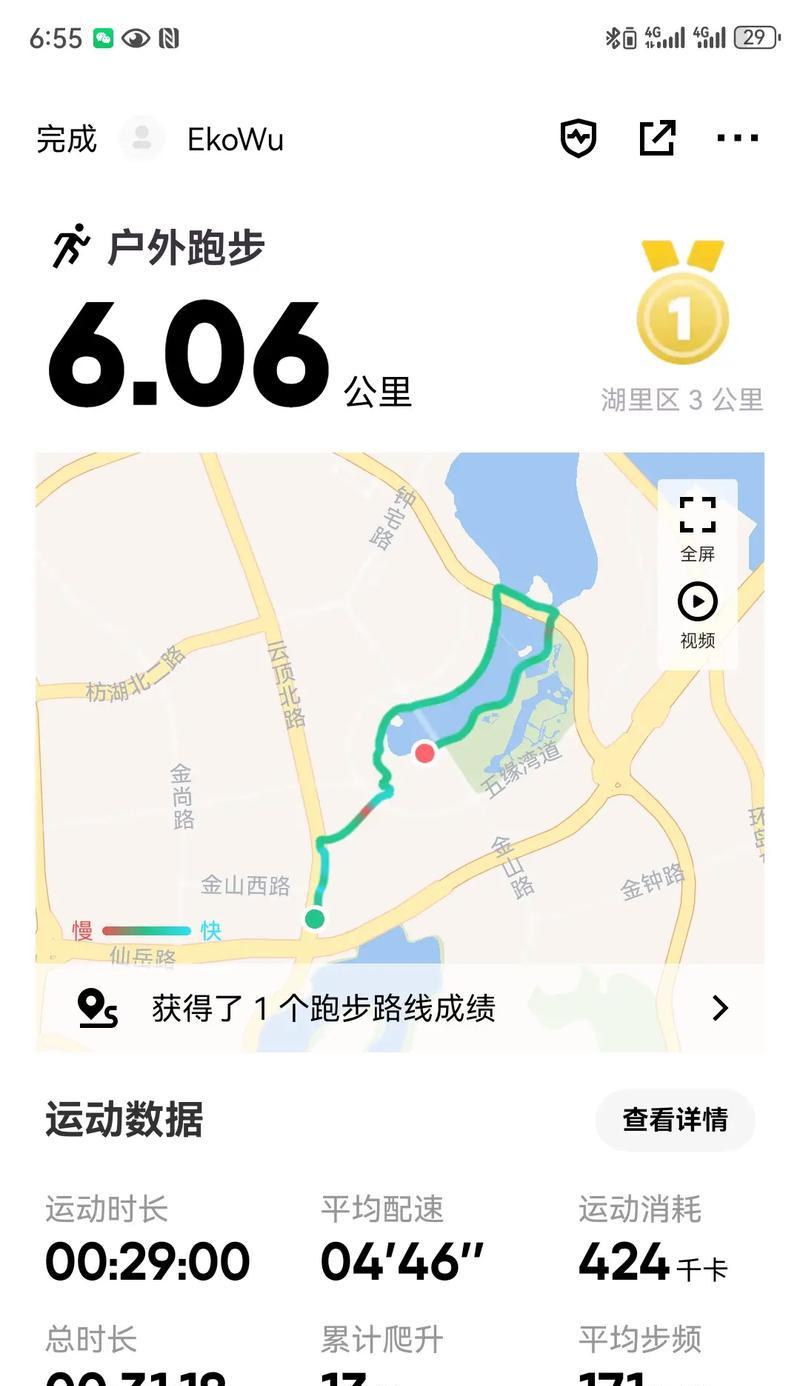Tap 完成 to finish viewing

[x=66, y=139]
